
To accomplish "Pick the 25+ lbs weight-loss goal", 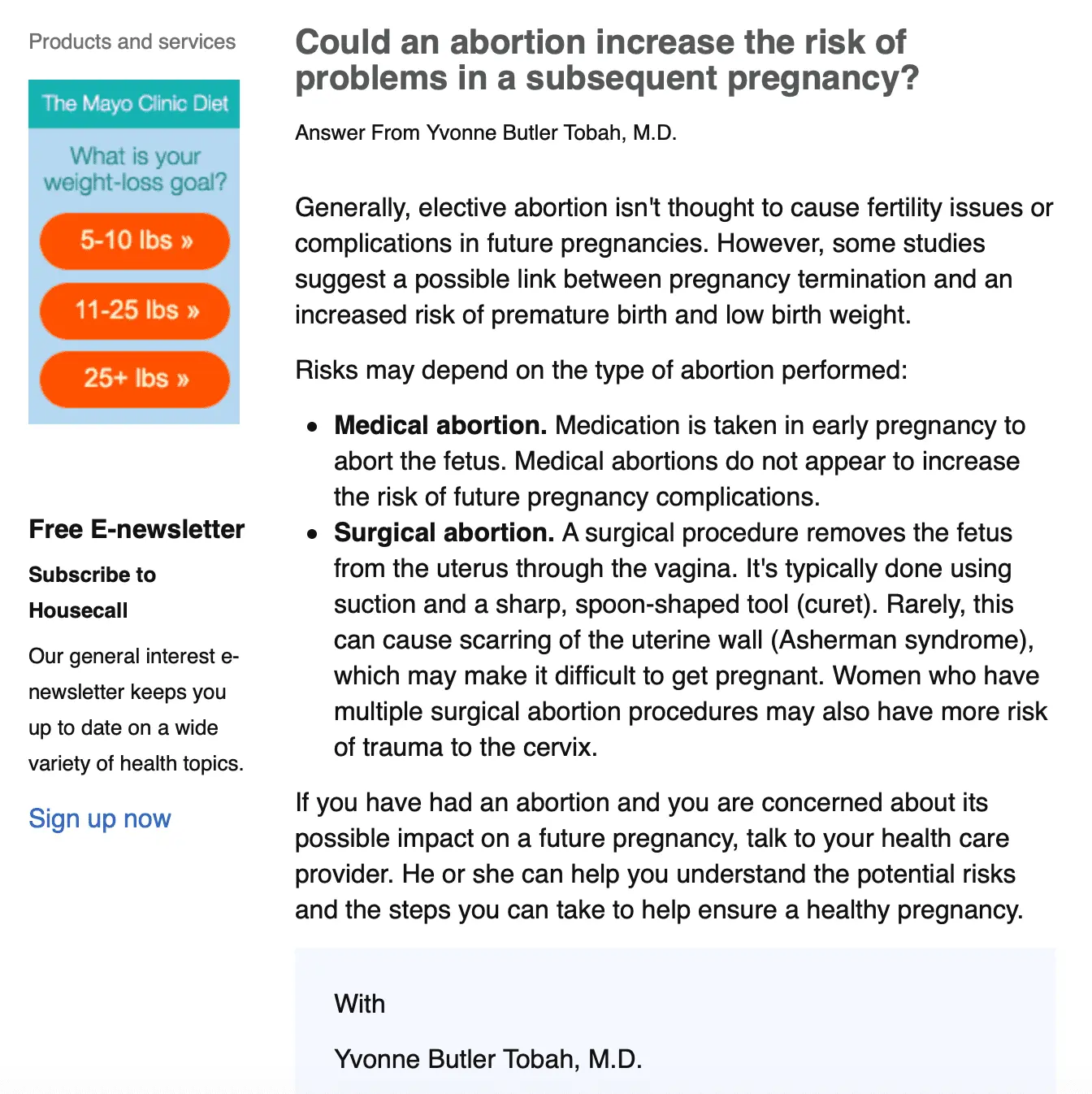I will tap(135, 379).
